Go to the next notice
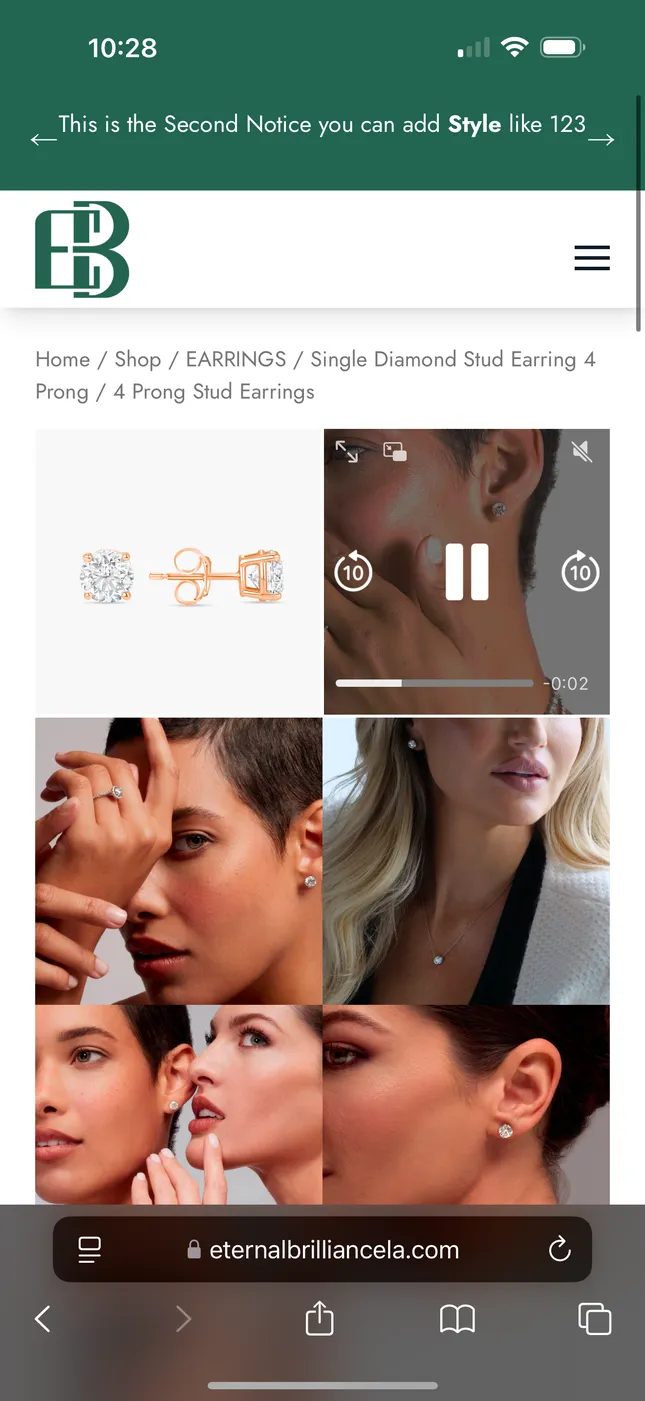This screenshot has height=1401, width=645. point(601,140)
